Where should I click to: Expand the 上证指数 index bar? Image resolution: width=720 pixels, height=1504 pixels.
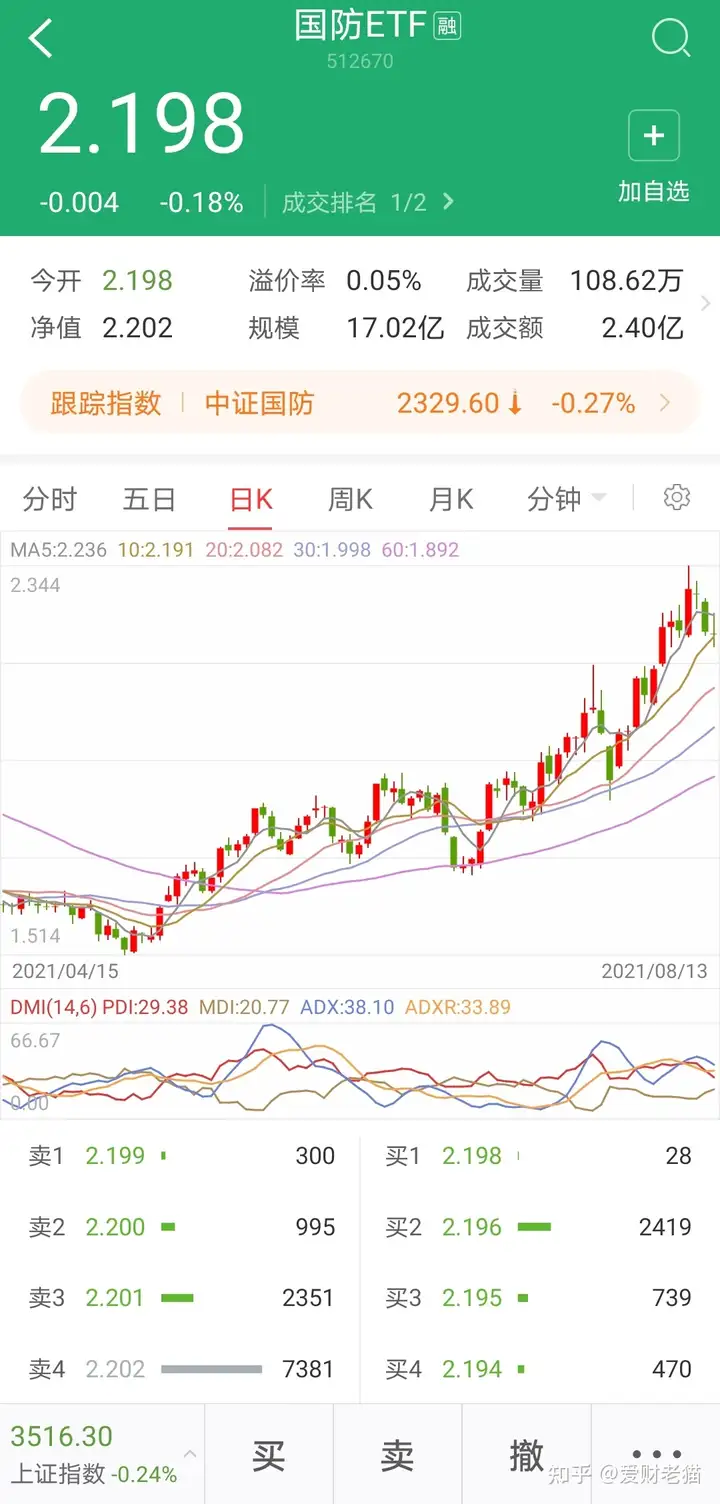102,1455
